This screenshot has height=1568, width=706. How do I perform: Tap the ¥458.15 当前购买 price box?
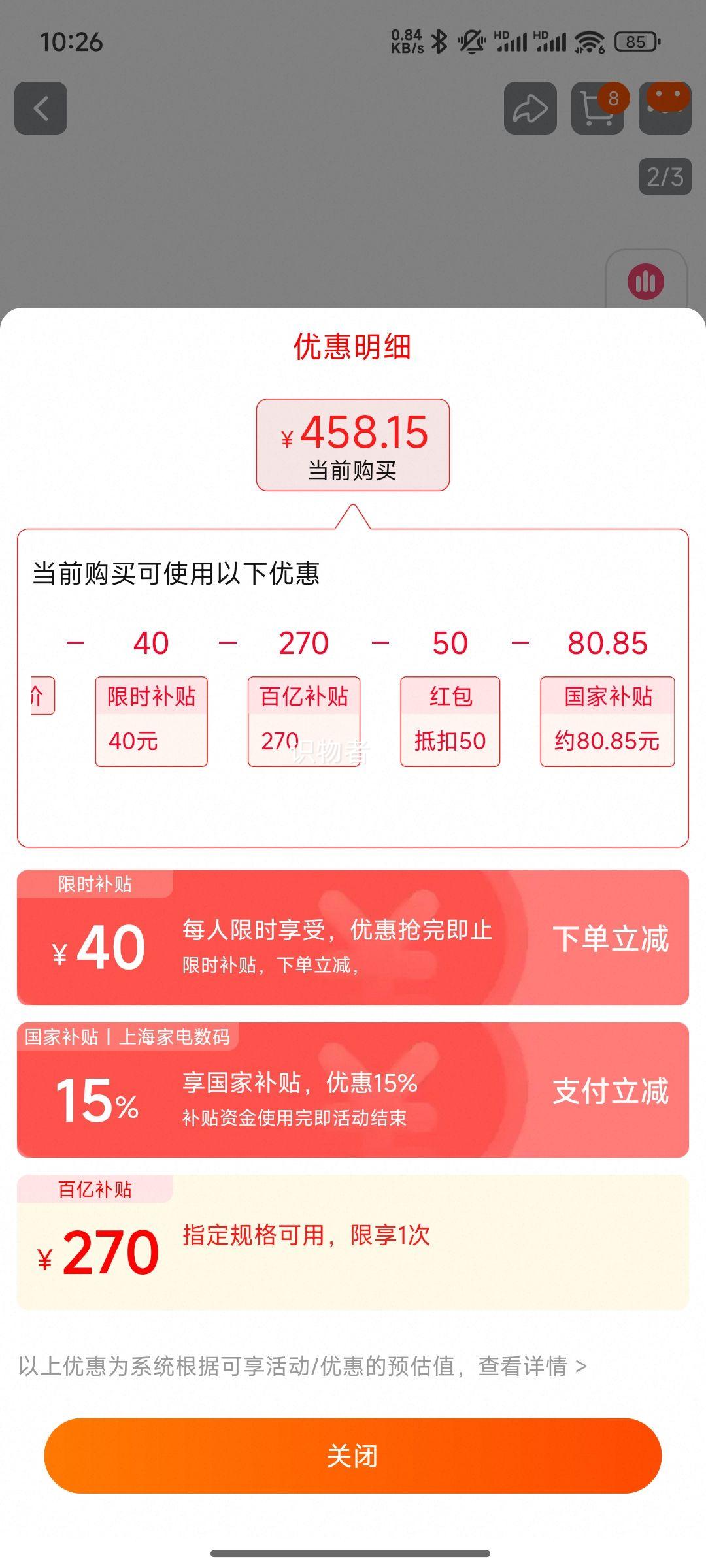pos(353,444)
